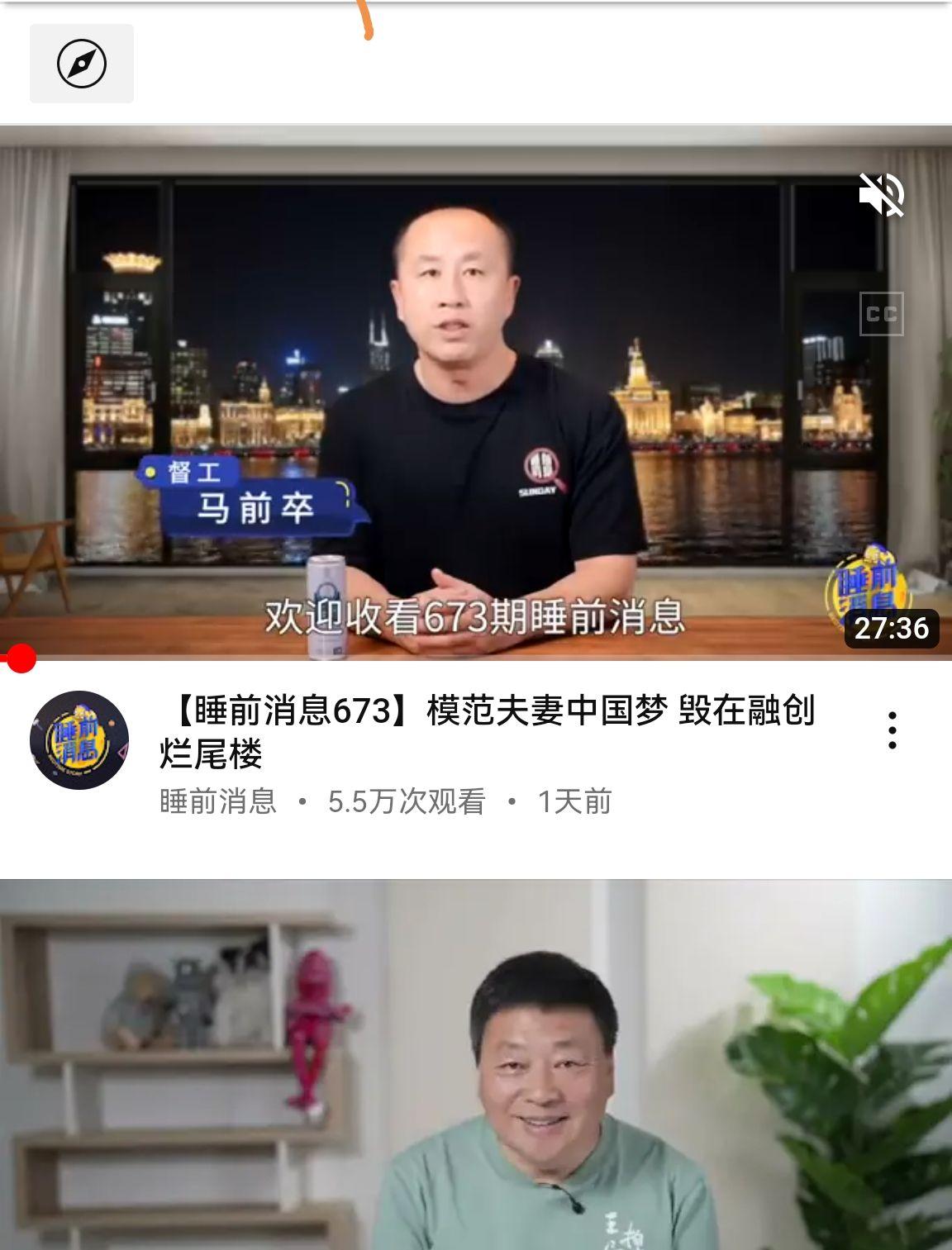This screenshot has width=952, height=1250.
Task: Play the 睡前消息673 video
Action: click(476, 392)
